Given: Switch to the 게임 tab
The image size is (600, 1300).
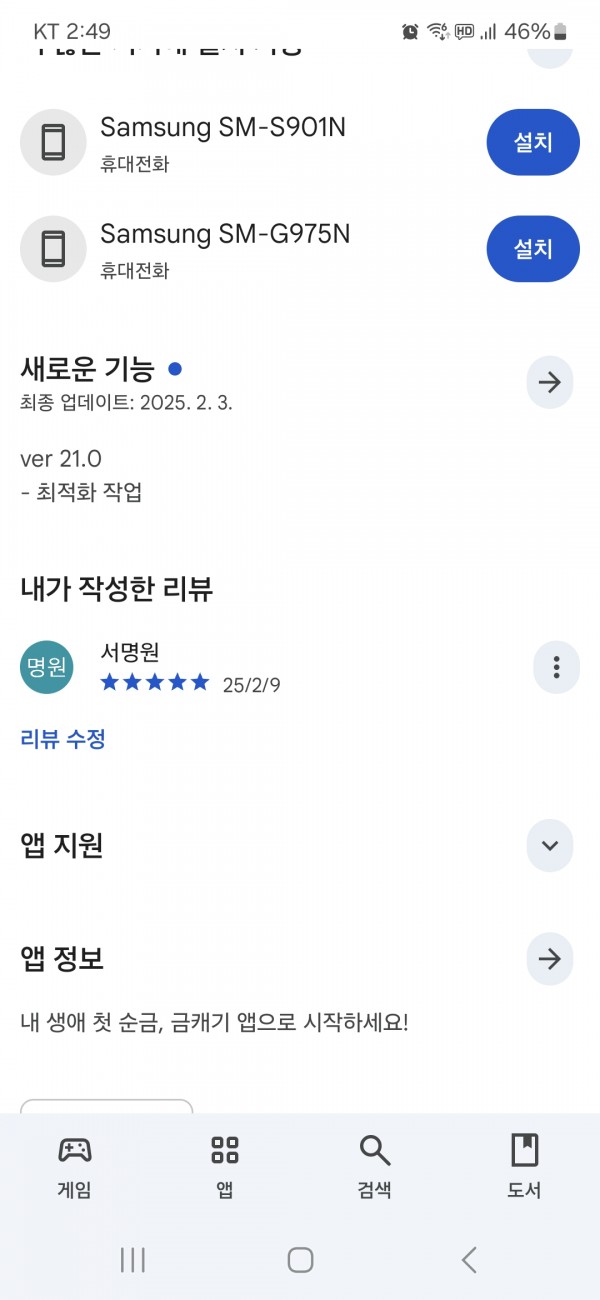Looking at the screenshot, I should coord(75,1167).
